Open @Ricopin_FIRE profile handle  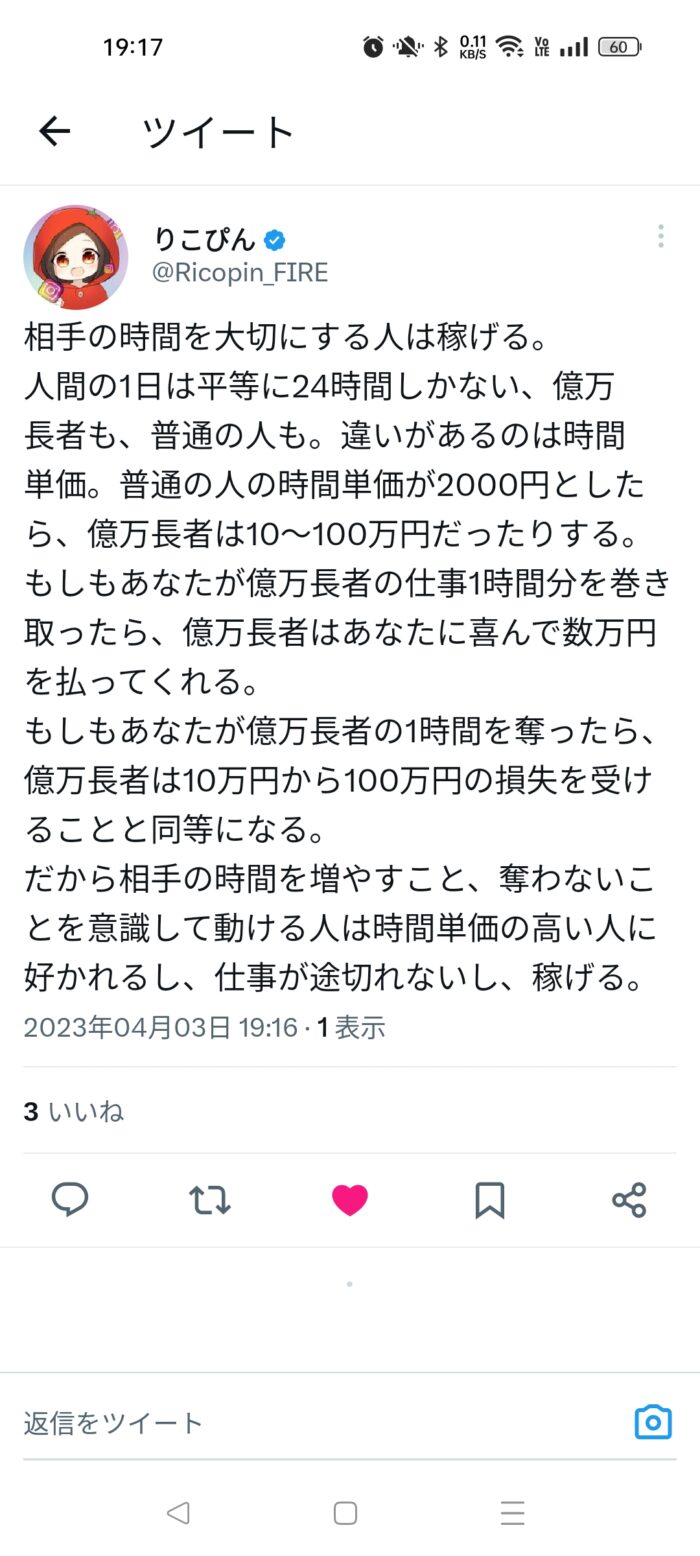240,273
